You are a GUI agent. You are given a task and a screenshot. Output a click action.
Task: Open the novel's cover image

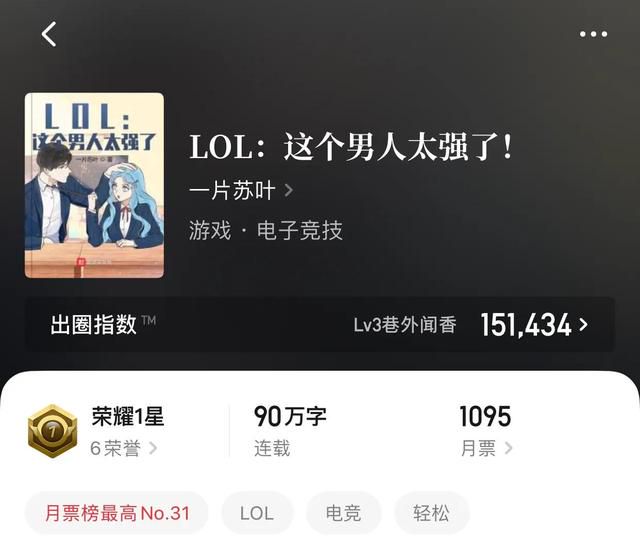click(94, 185)
